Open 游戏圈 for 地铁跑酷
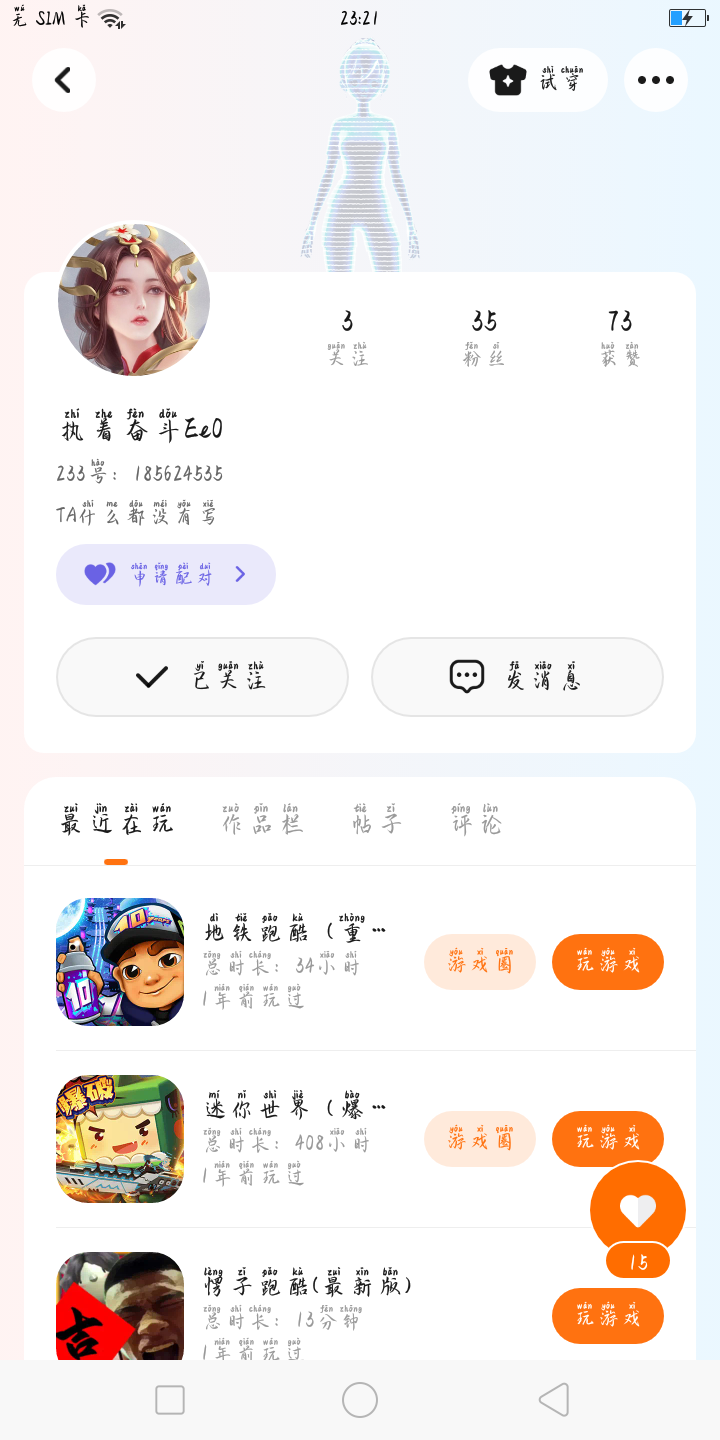The image size is (720, 1440). point(480,962)
